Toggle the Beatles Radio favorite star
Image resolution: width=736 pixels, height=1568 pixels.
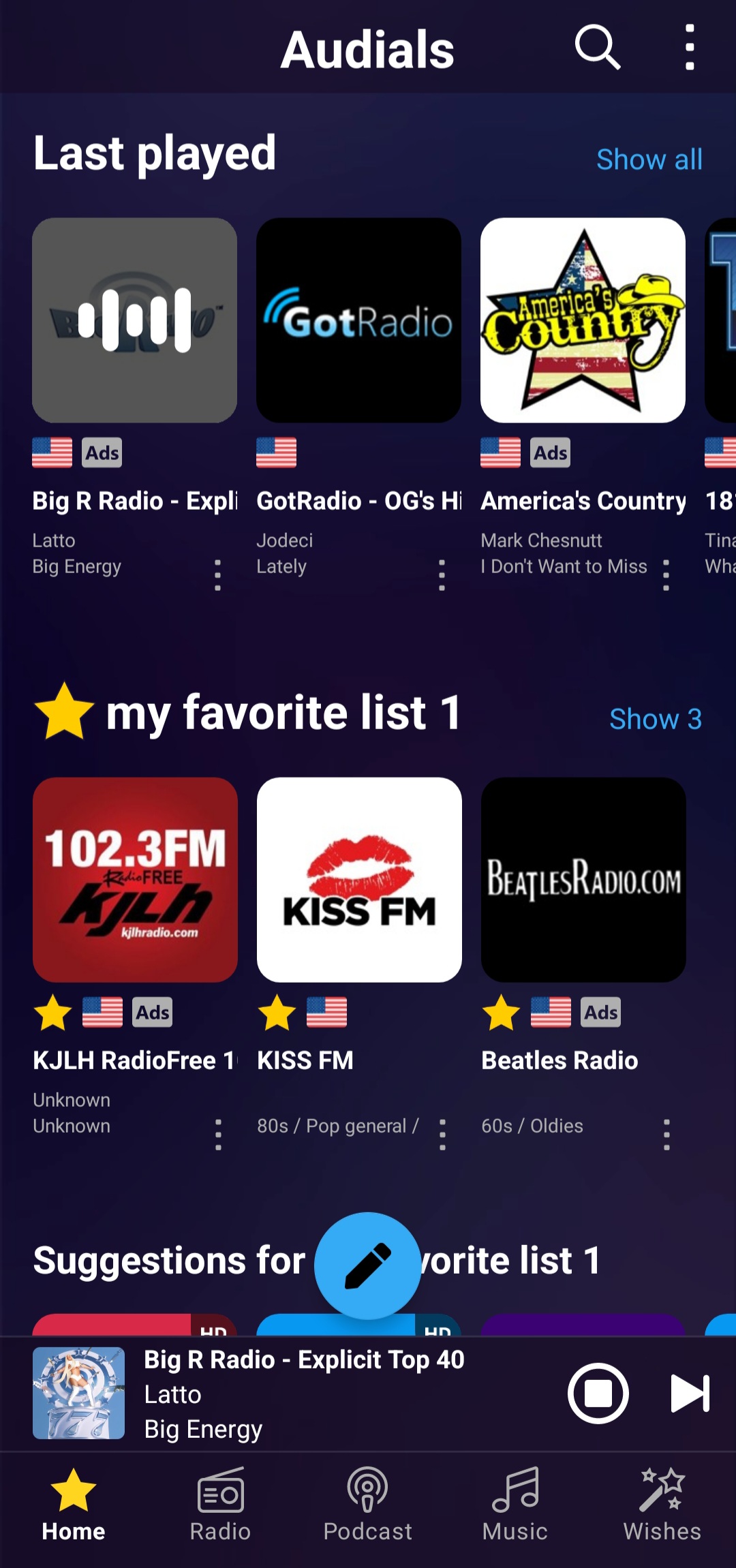[502, 1013]
